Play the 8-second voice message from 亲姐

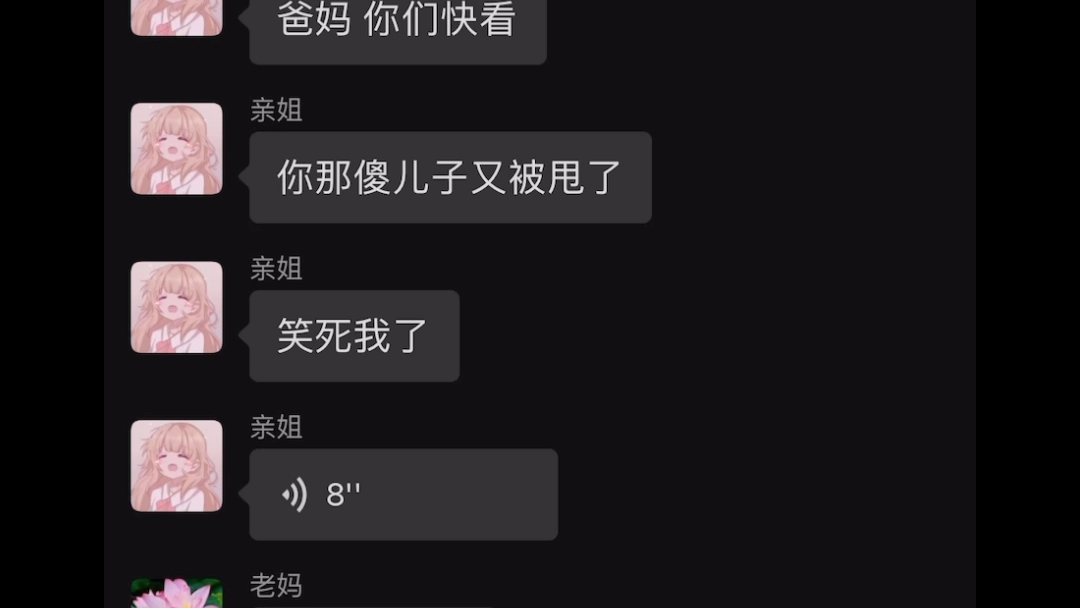(402, 494)
